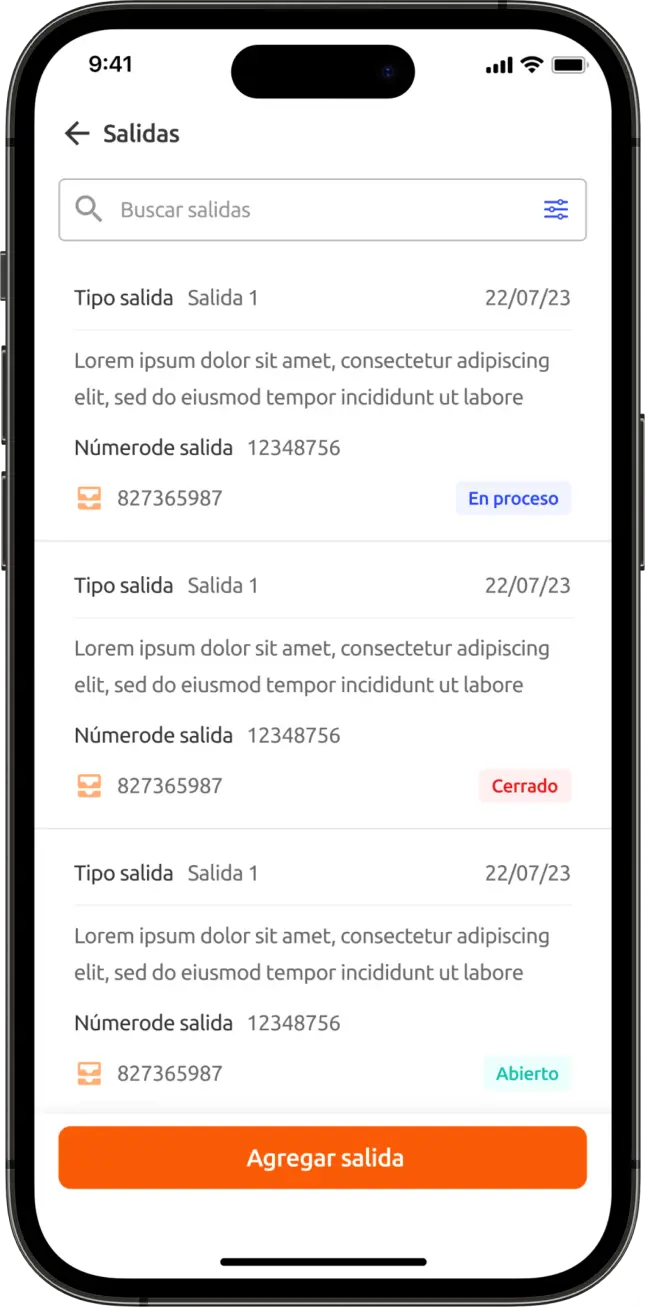The height and width of the screenshot is (1307, 645).
Task: Open the filter options icon
Action: coord(556,210)
